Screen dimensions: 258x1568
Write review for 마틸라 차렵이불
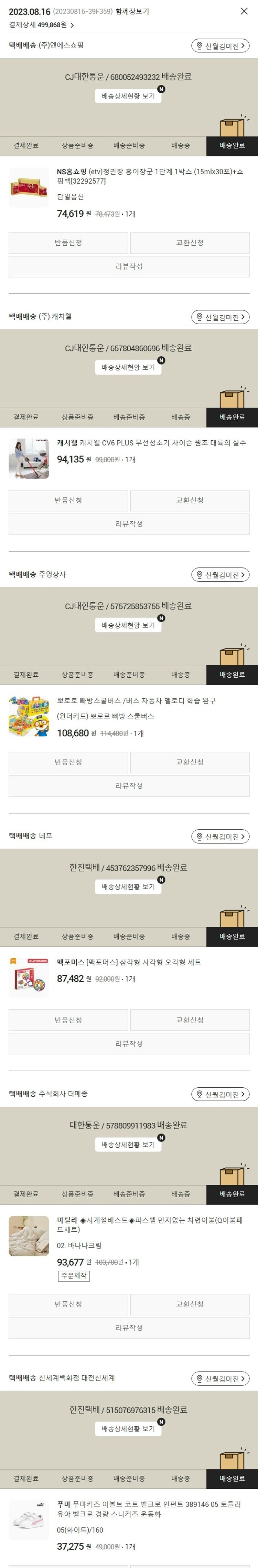(x=129, y=1328)
